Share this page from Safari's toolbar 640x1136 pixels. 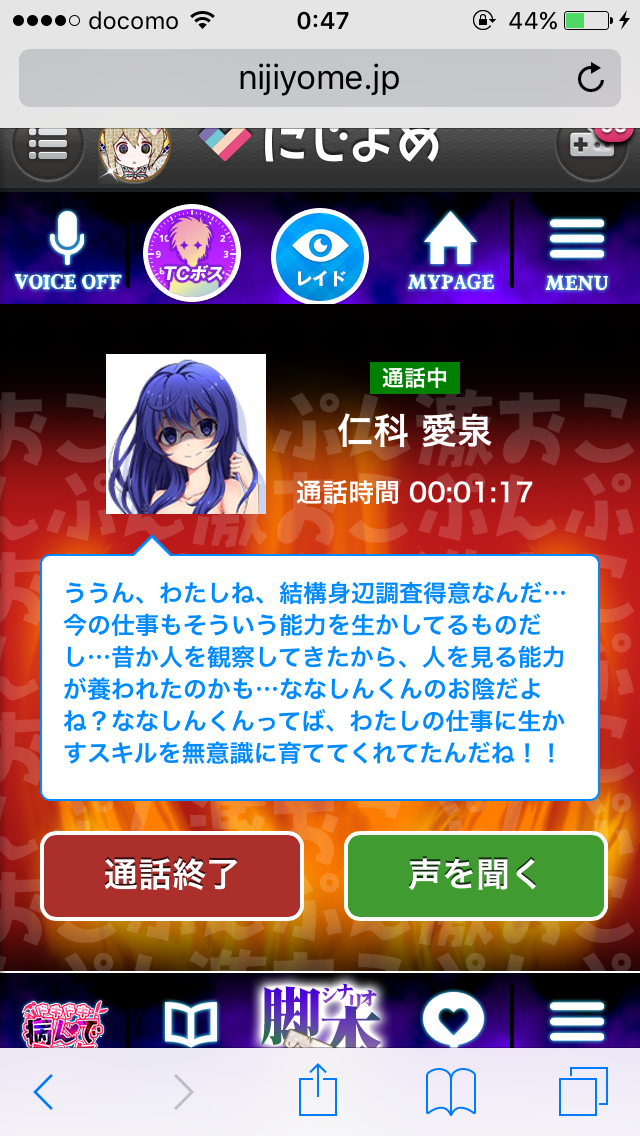click(x=318, y=1091)
